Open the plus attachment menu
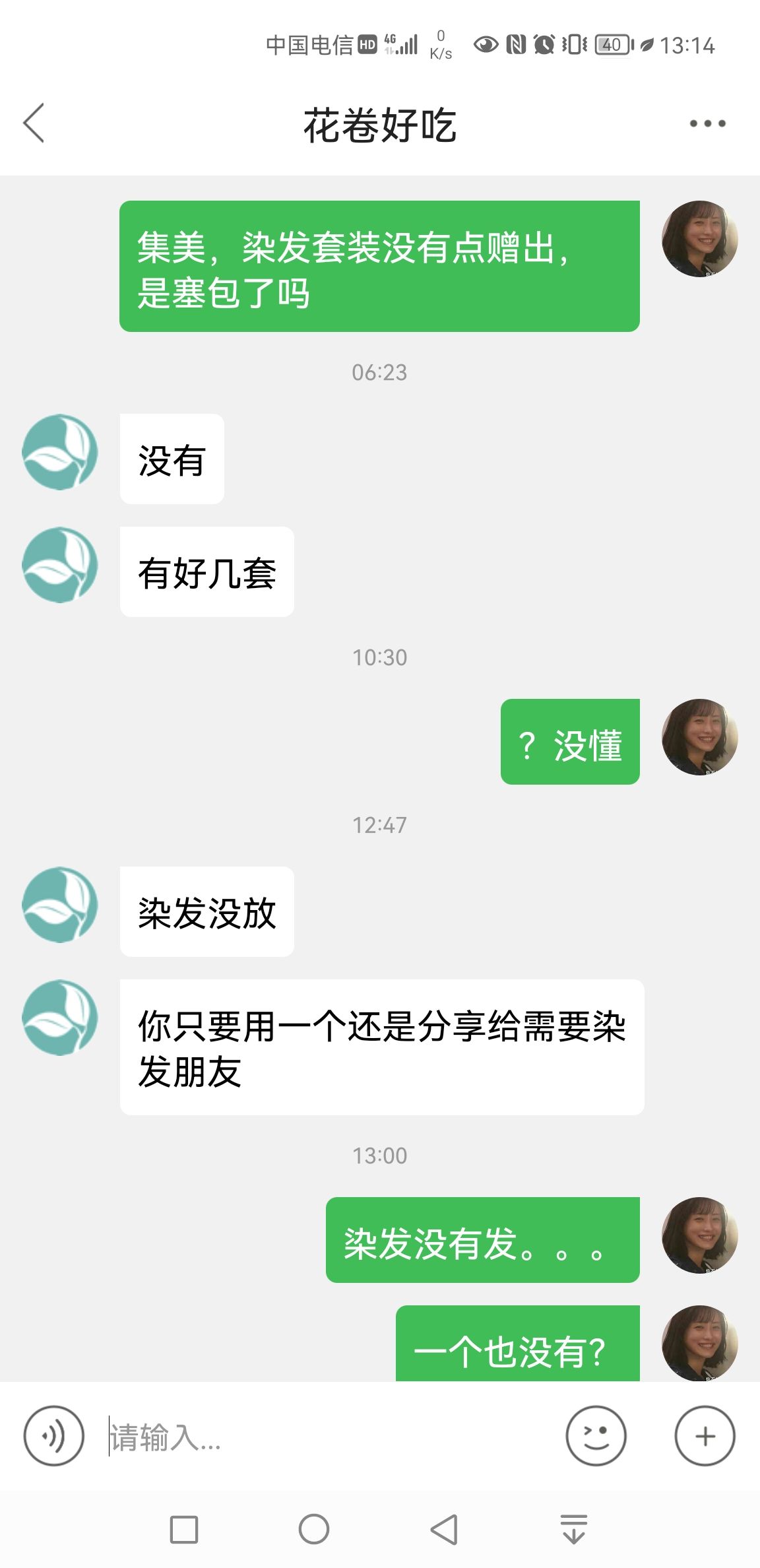This screenshot has height=1568, width=760. [x=705, y=1435]
